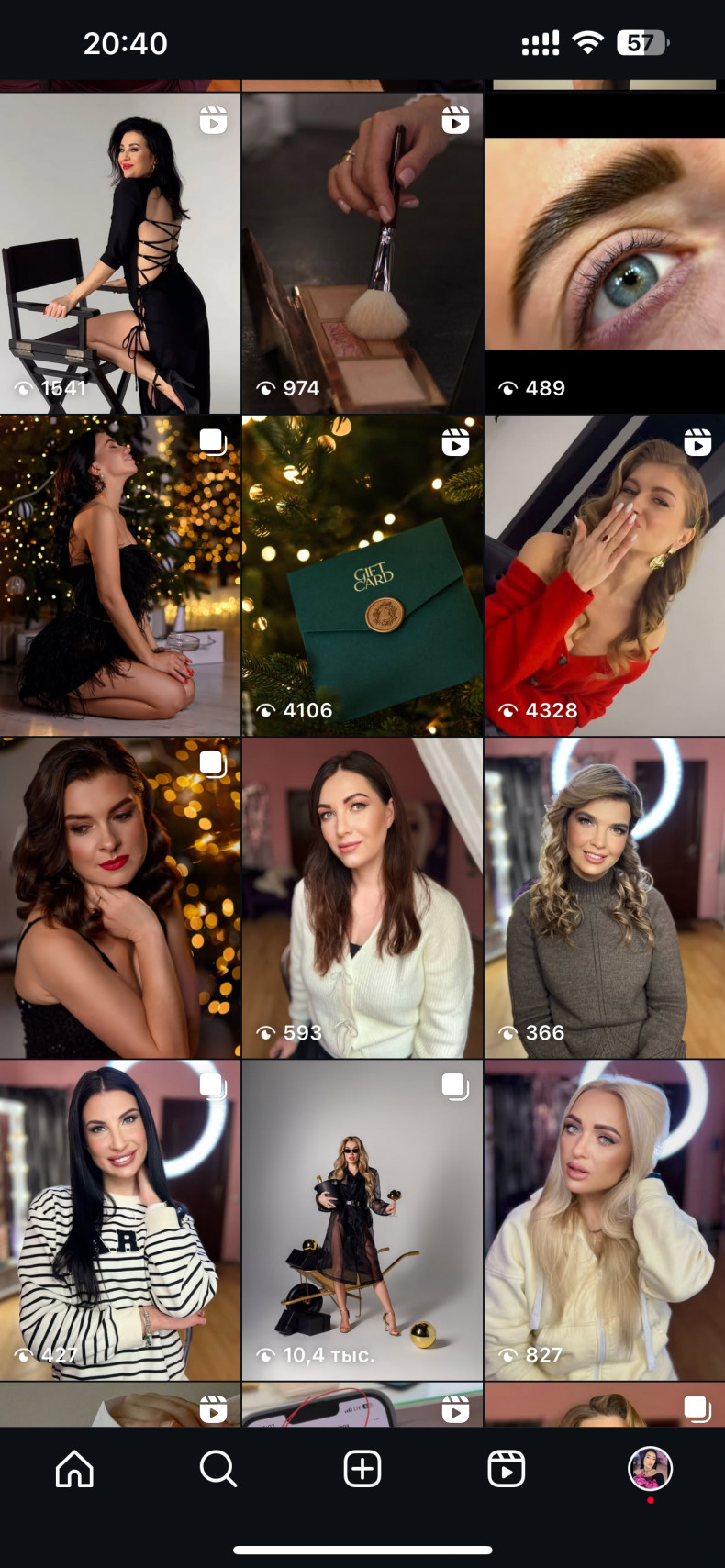The image size is (725, 1568).
Task: Open the post with 10,4 тыс. views
Action: [362, 1220]
